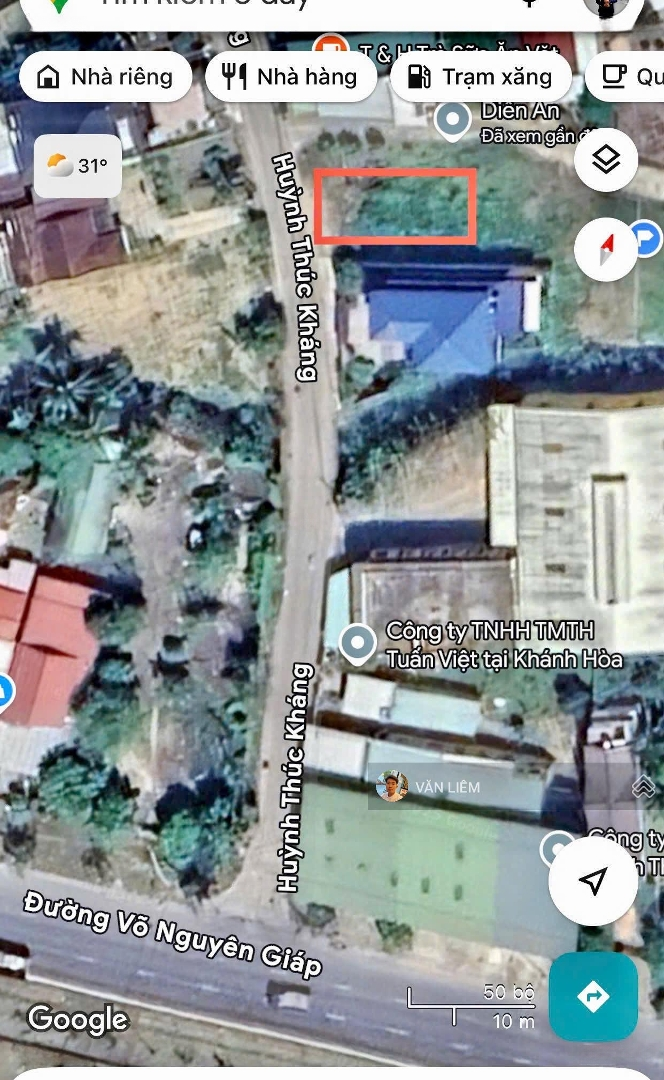The image size is (664, 1080).
Task: Select the Nhà riêng chip
Action: pyautogui.click(x=105, y=76)
